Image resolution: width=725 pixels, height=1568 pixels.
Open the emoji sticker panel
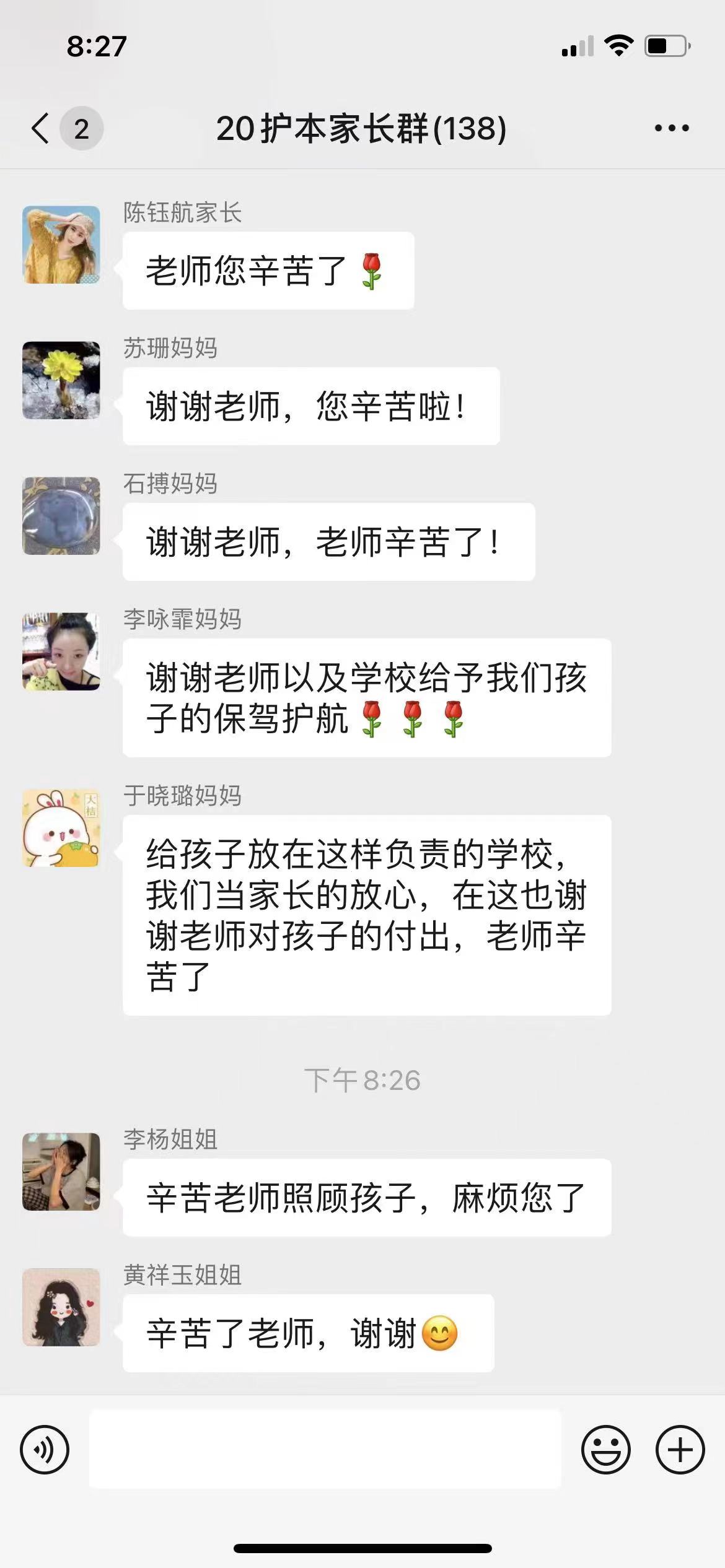605,1450
